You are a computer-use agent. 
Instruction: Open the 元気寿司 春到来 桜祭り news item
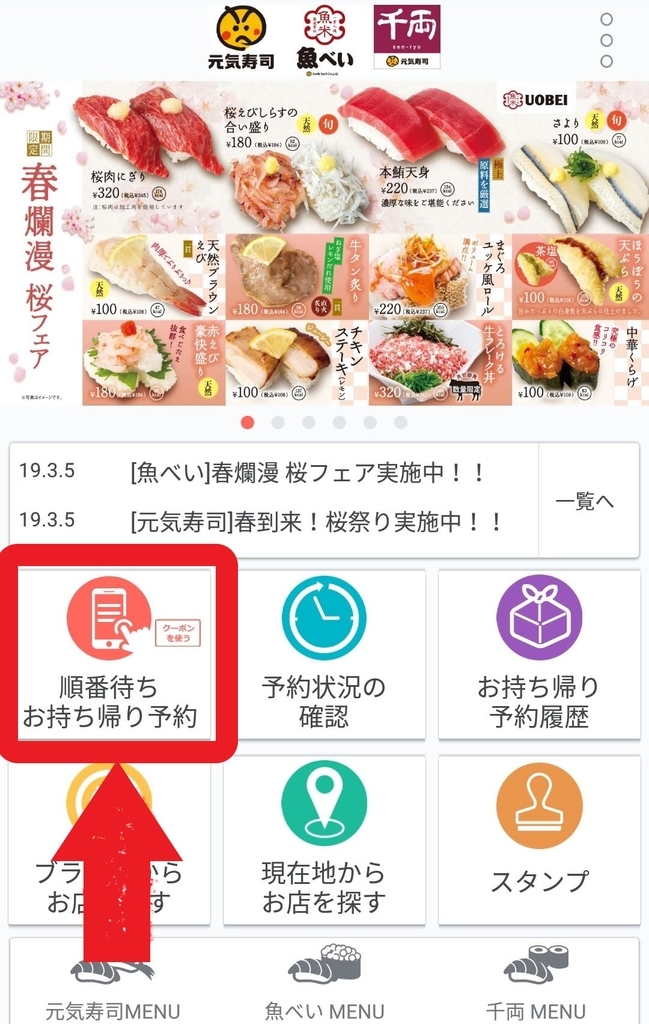click(316, 521)
